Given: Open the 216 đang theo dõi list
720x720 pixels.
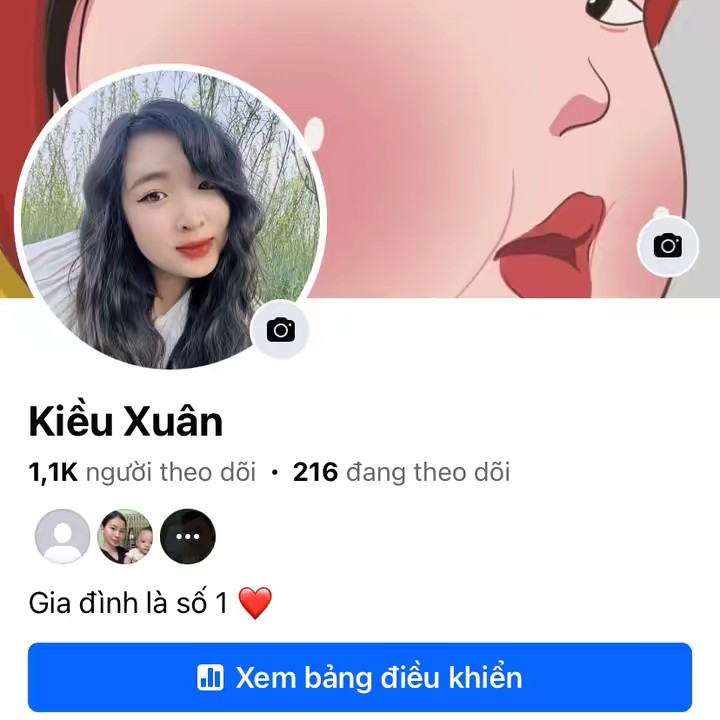Looking at the screenshot, I should coord(401,472).
